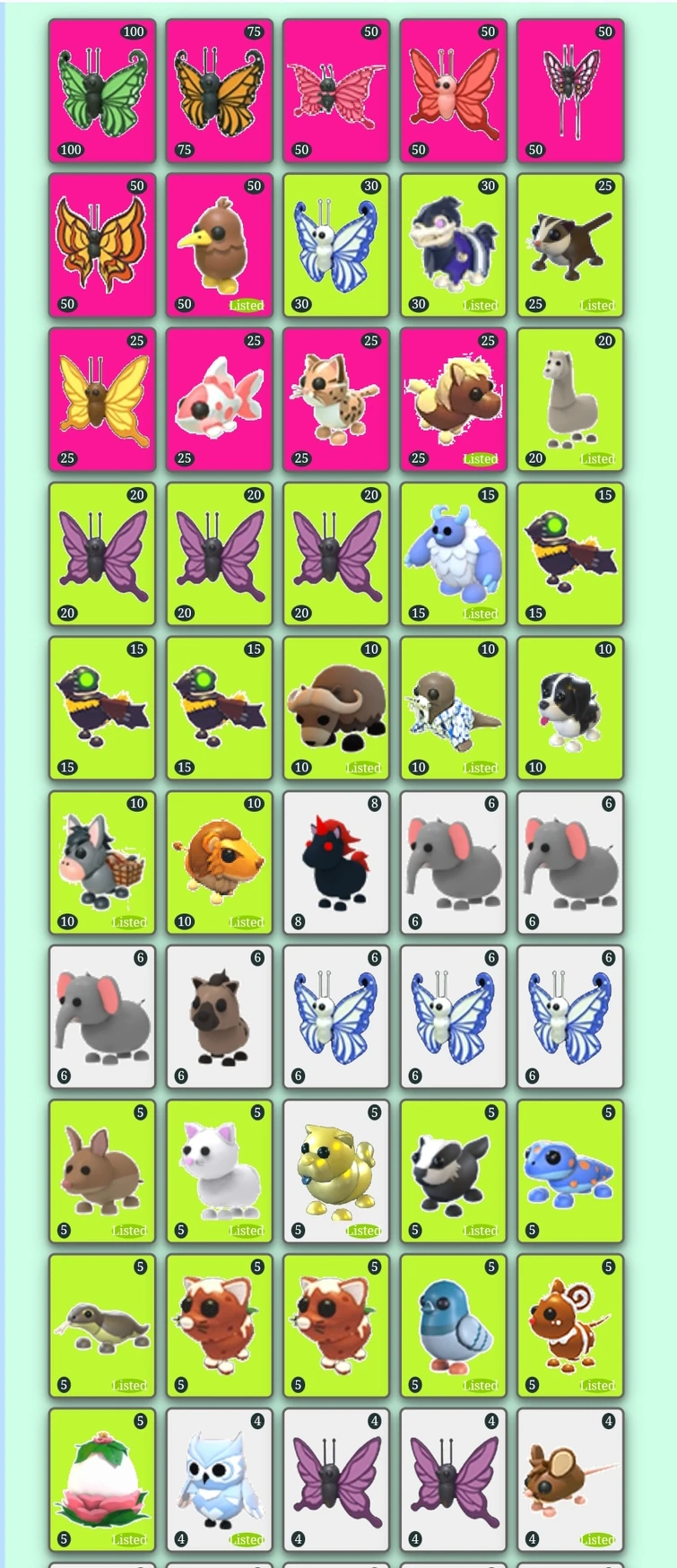This screenshot has width=677, height=1568.
Task: Open the sugar glider card valued 25
Action: click(x=570, y=246)
